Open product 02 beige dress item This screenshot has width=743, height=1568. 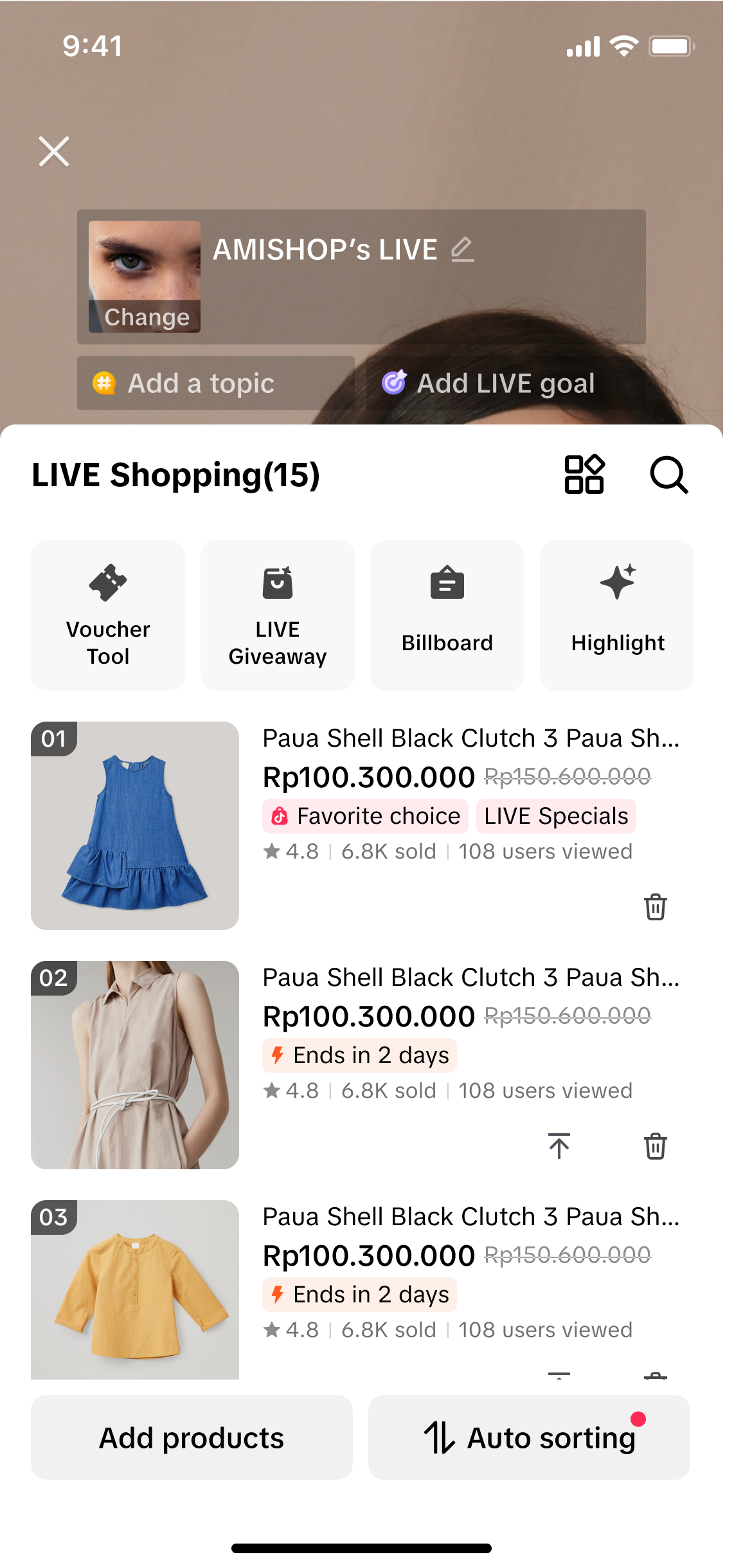click(135, 1065)
